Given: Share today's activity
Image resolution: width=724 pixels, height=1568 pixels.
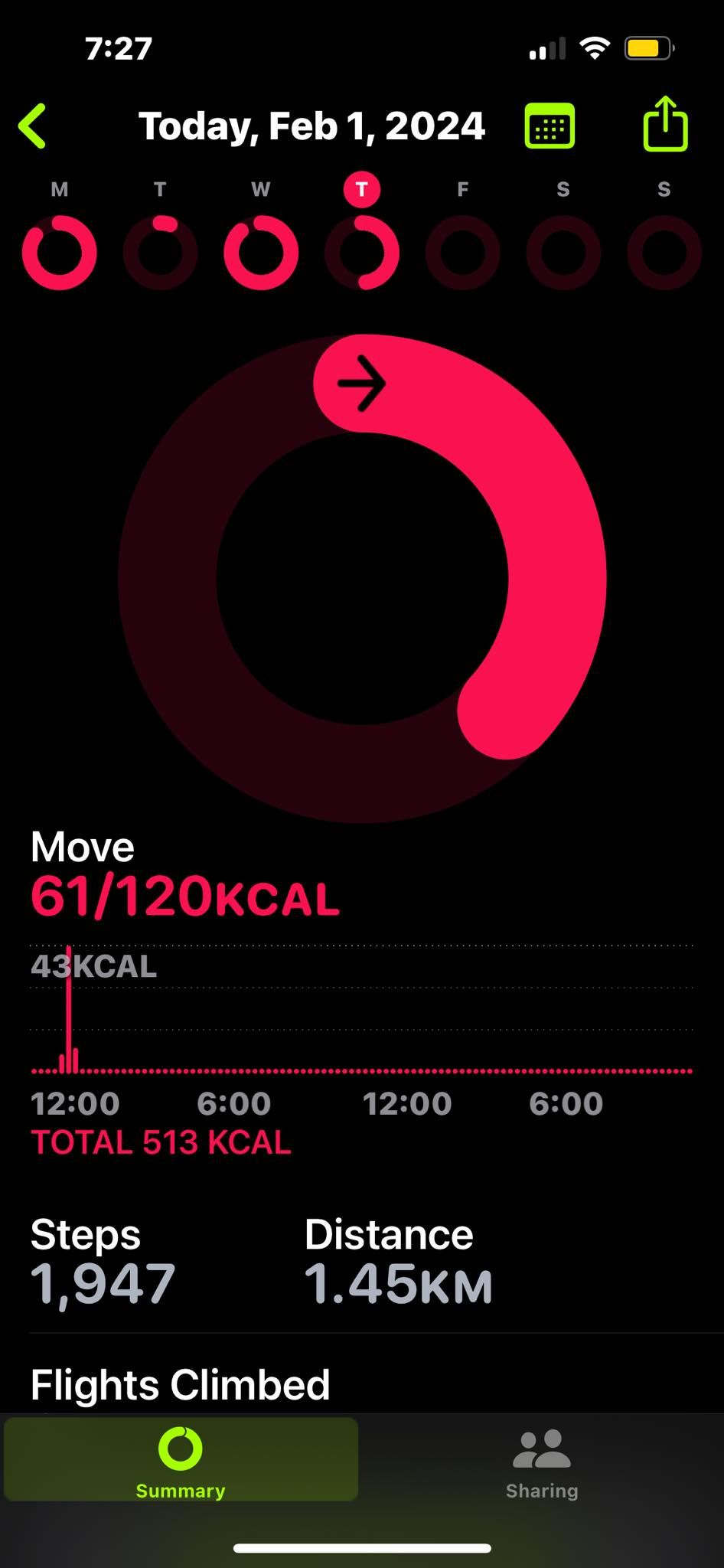Looking at the screenshot, I should pos(664,124).
